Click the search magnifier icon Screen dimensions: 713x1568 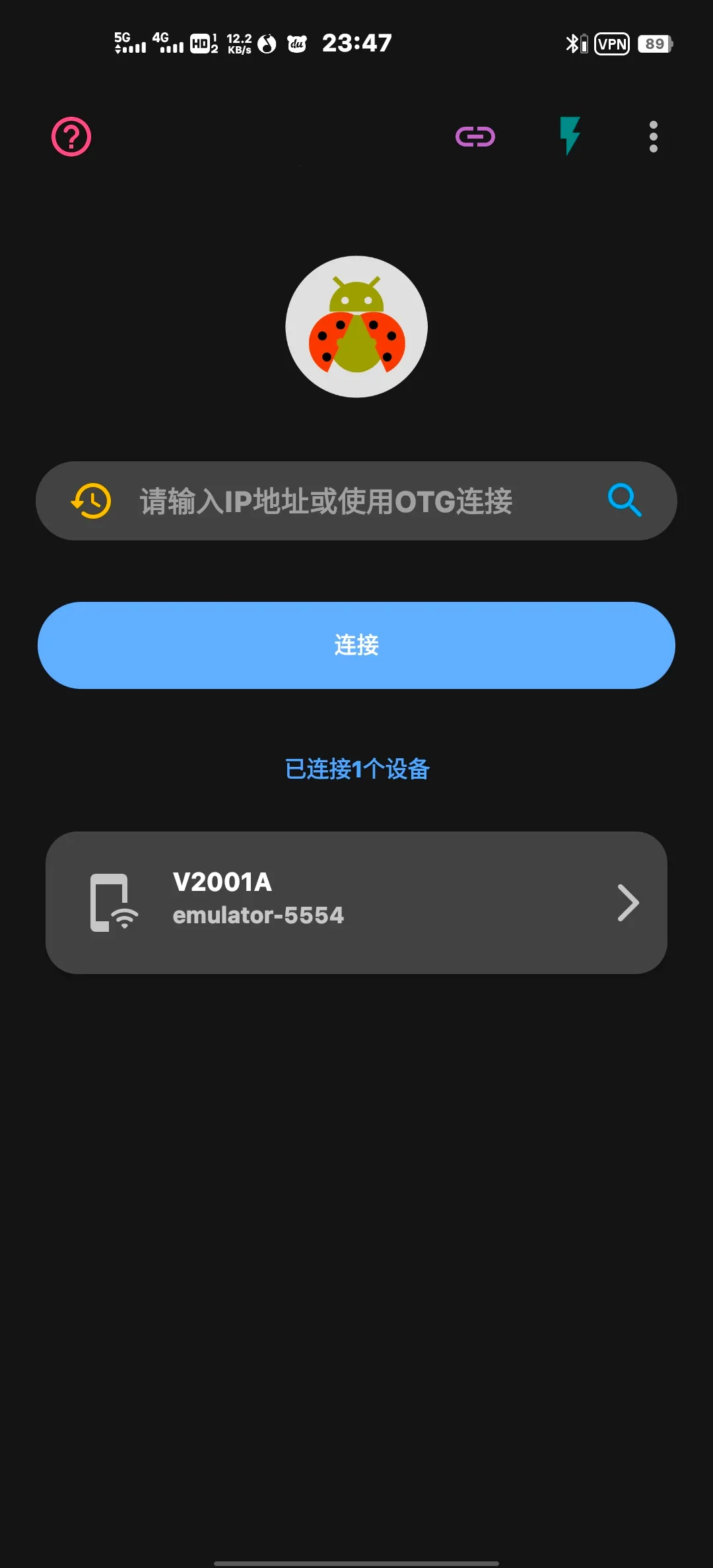(625, 500)
